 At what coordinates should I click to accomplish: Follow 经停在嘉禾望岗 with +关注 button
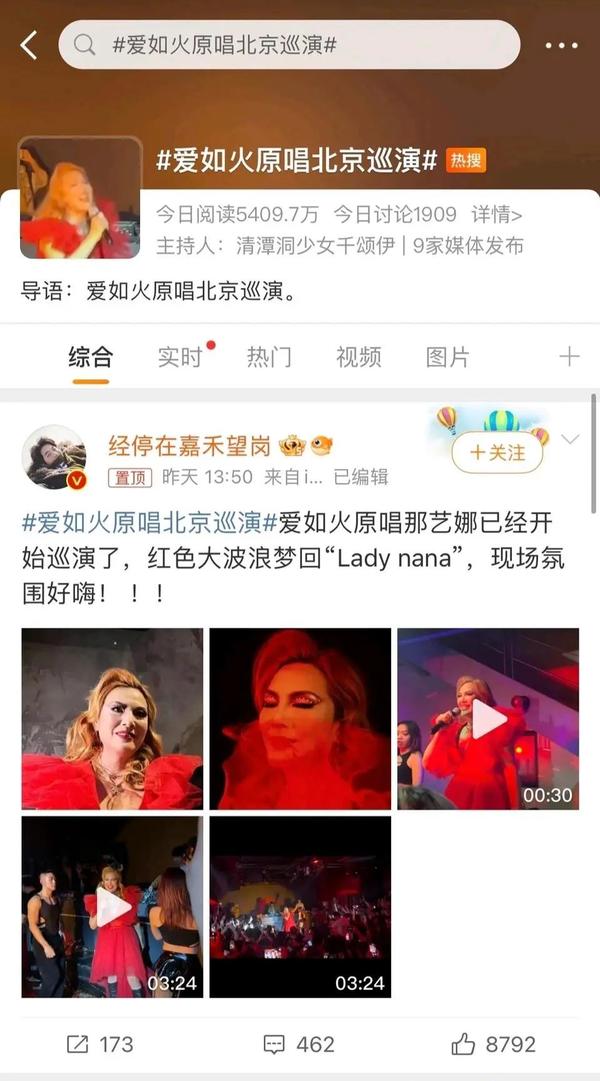click(497, 453)
